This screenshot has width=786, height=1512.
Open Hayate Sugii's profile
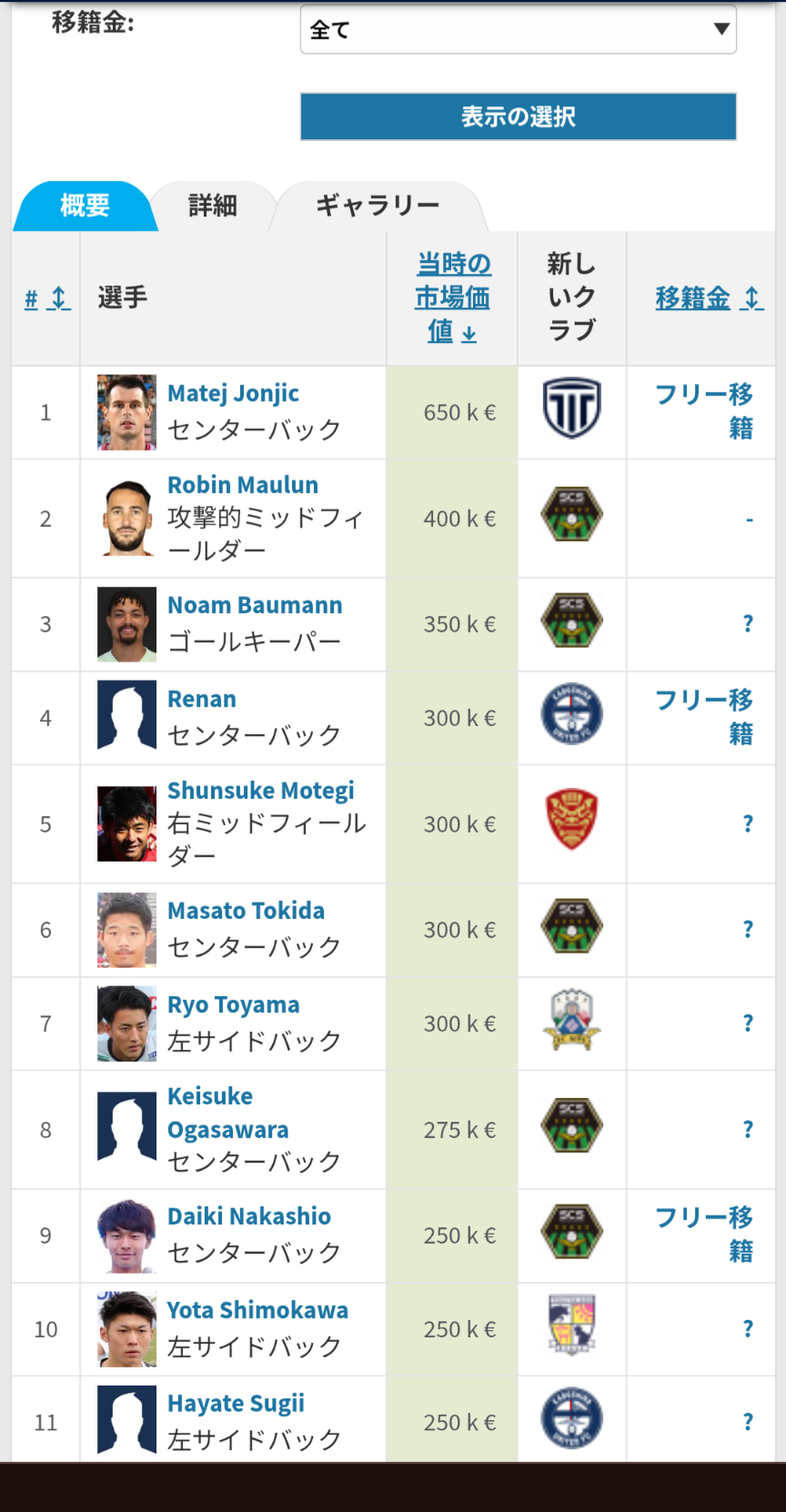pos(236,1404)
